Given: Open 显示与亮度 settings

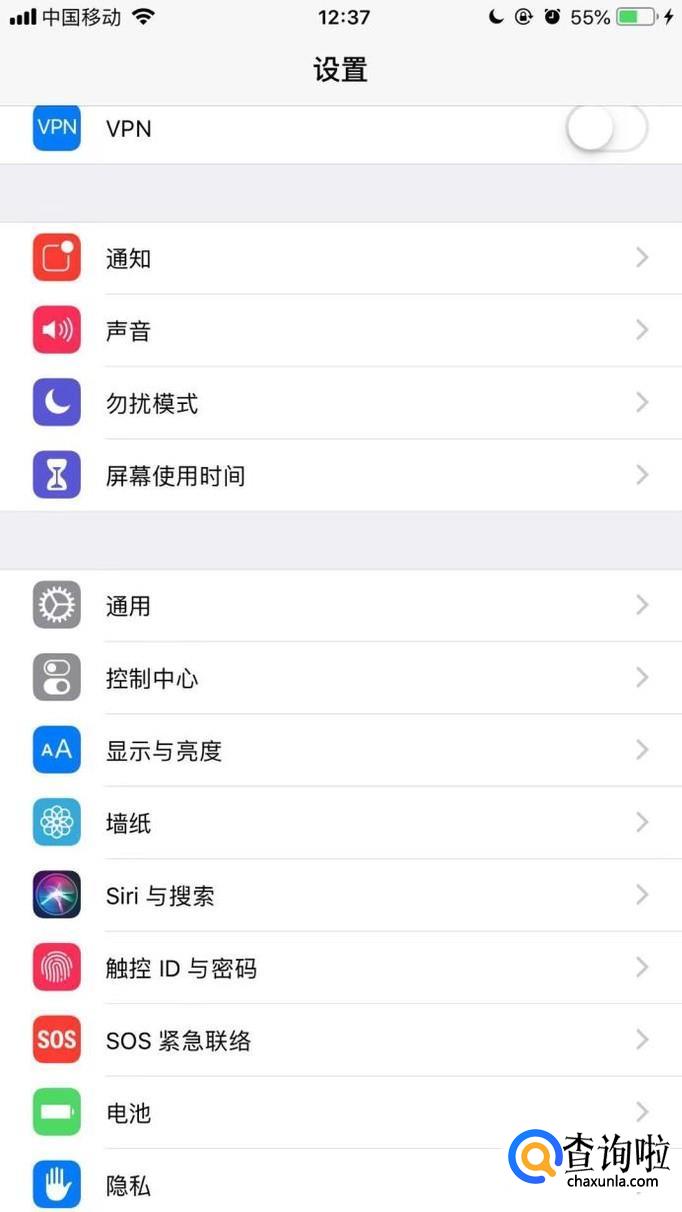Looking at the screenshot, I should click(x=340, y=750).
